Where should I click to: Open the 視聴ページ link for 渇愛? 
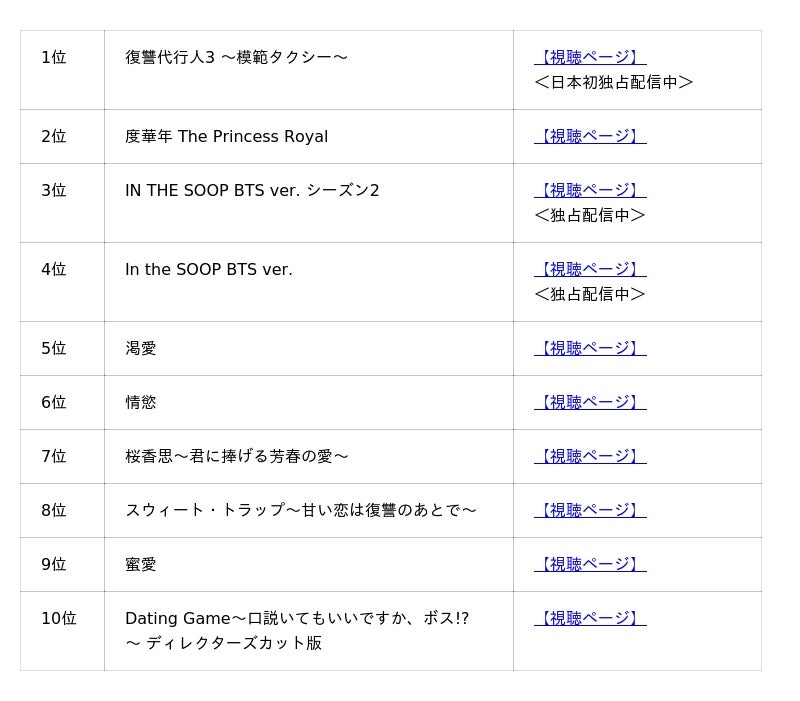point(589,349)
